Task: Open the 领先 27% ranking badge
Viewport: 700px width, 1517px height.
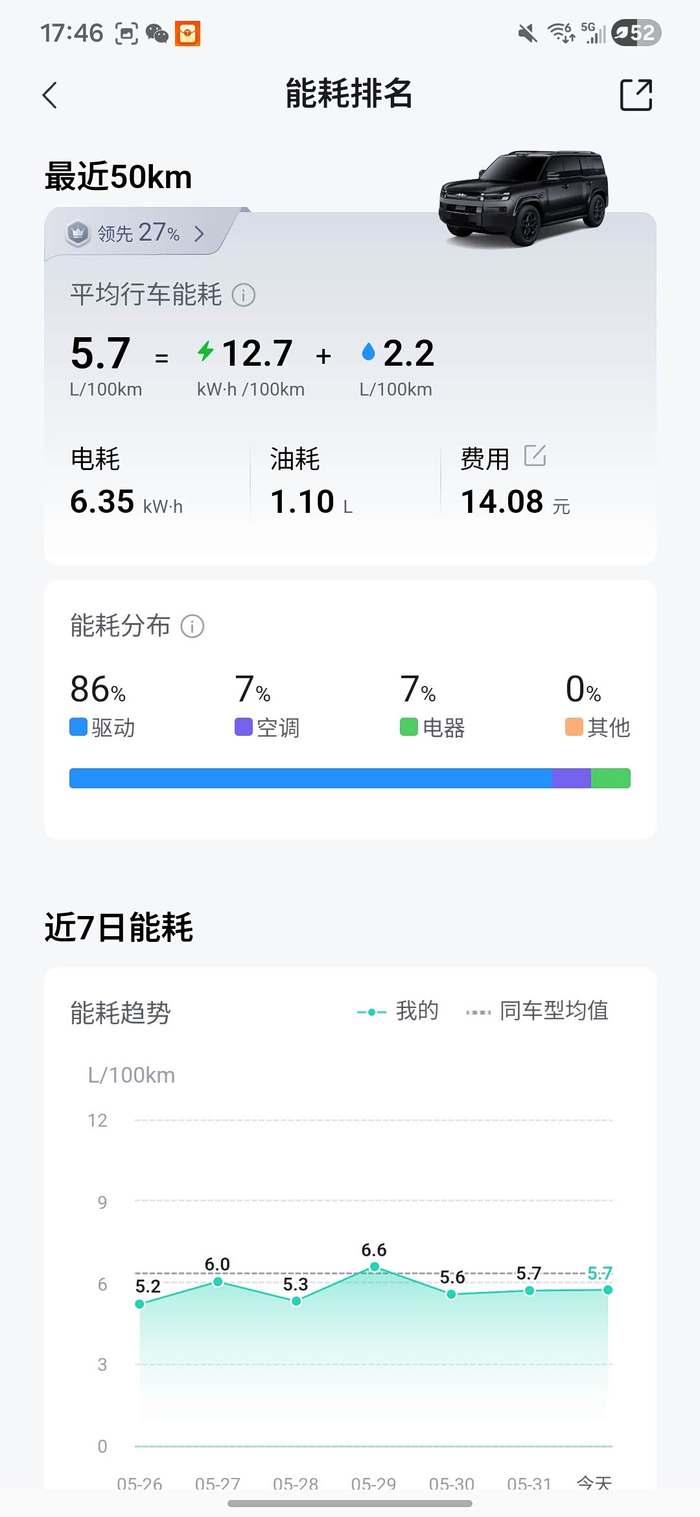Action: (x=136, y=234)
